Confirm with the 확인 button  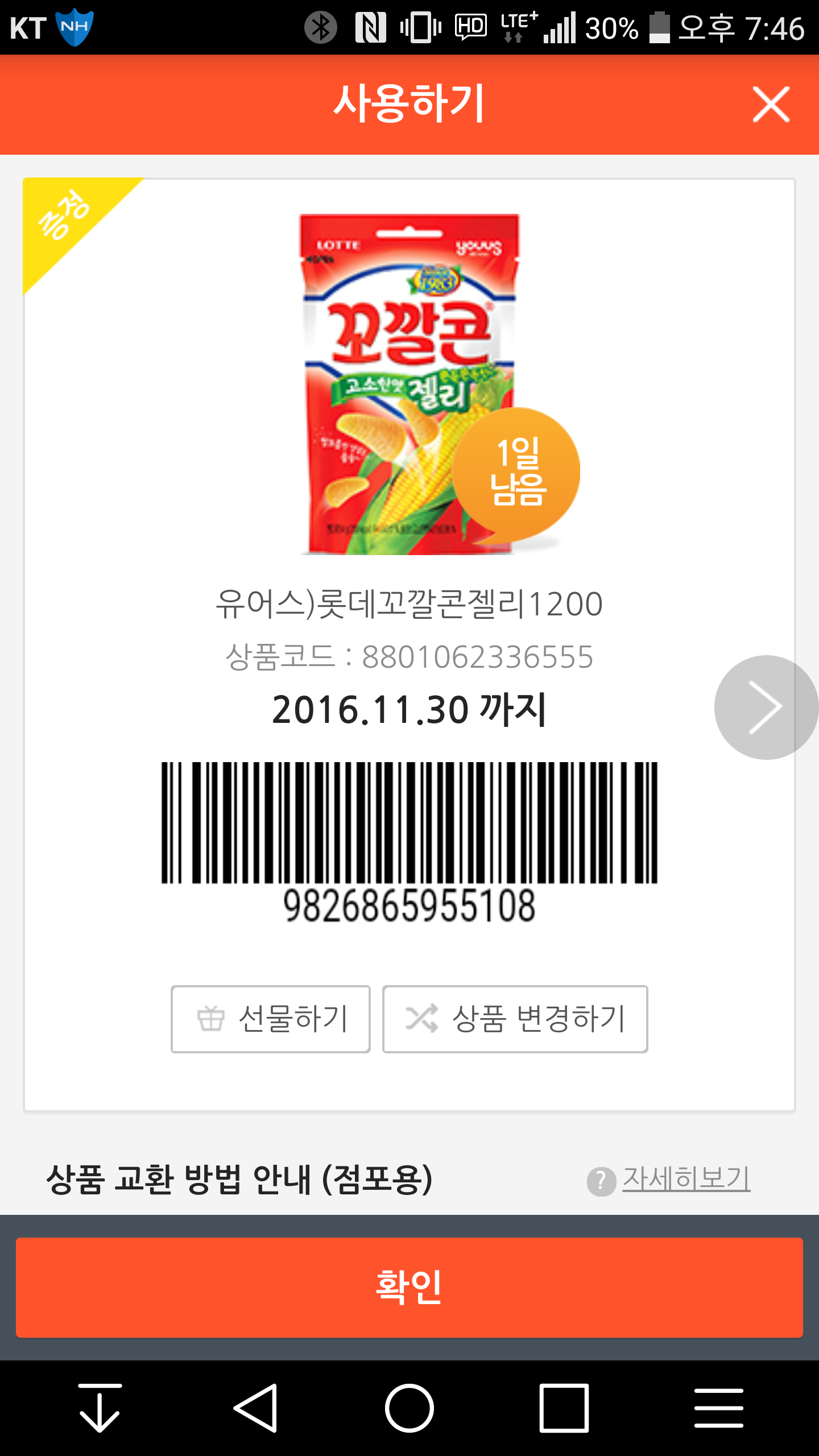tap(409, 1287)
